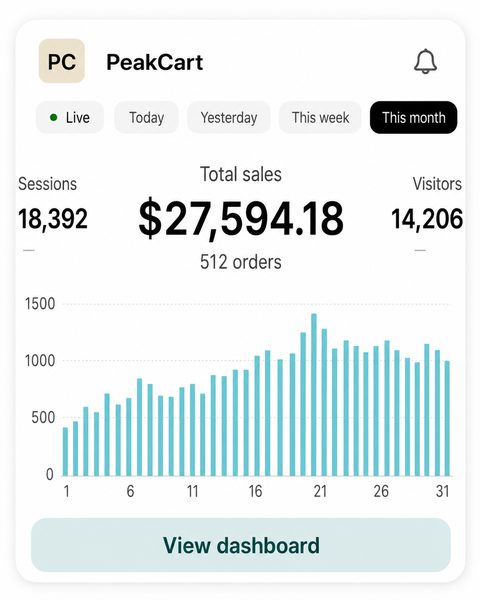Switch to This week
Image resolution: width=480 pixels, height=600 pixels.
click(320, 117)
